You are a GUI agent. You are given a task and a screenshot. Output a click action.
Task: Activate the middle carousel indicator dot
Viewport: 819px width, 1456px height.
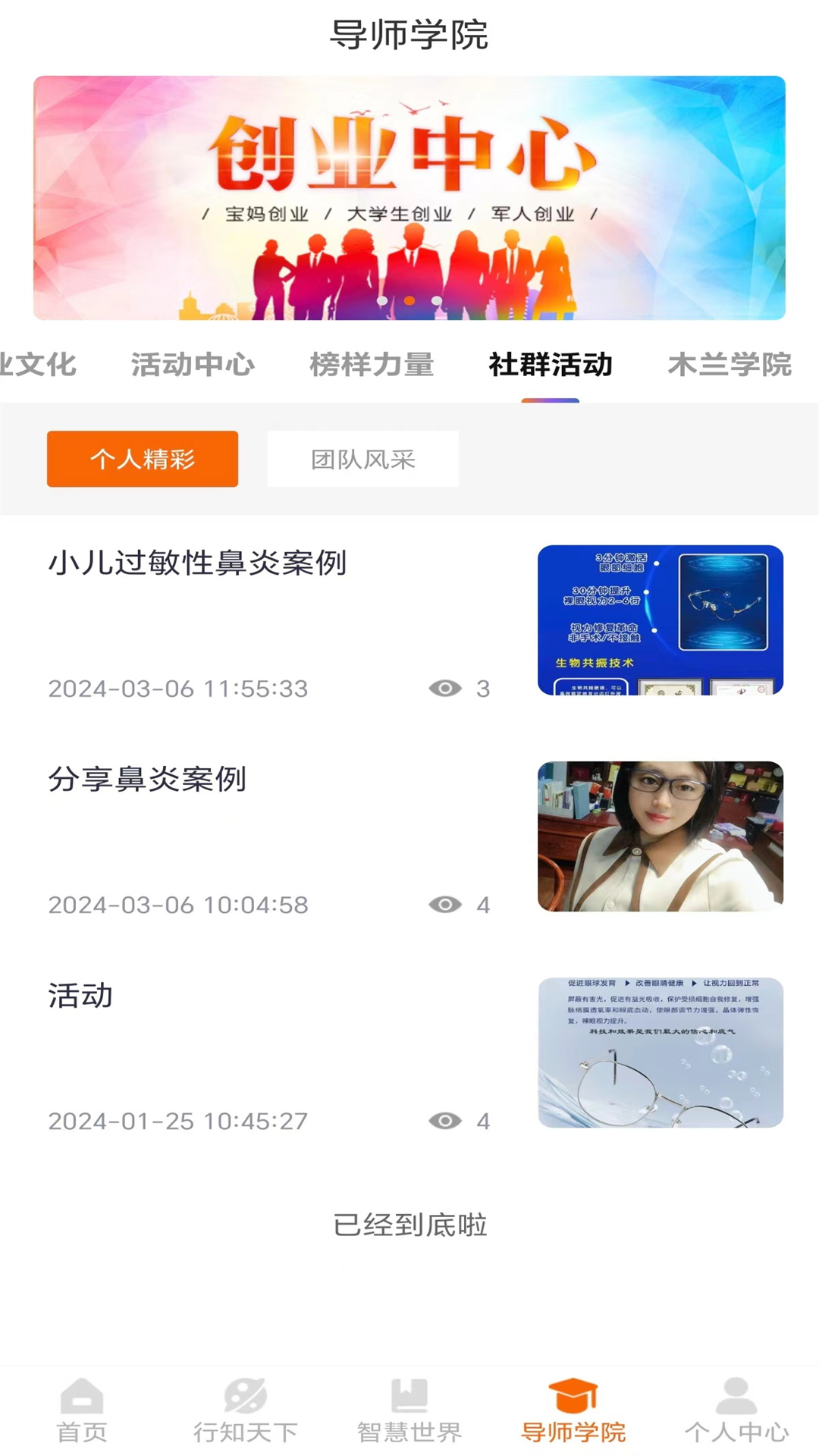(x=409, y=302)
